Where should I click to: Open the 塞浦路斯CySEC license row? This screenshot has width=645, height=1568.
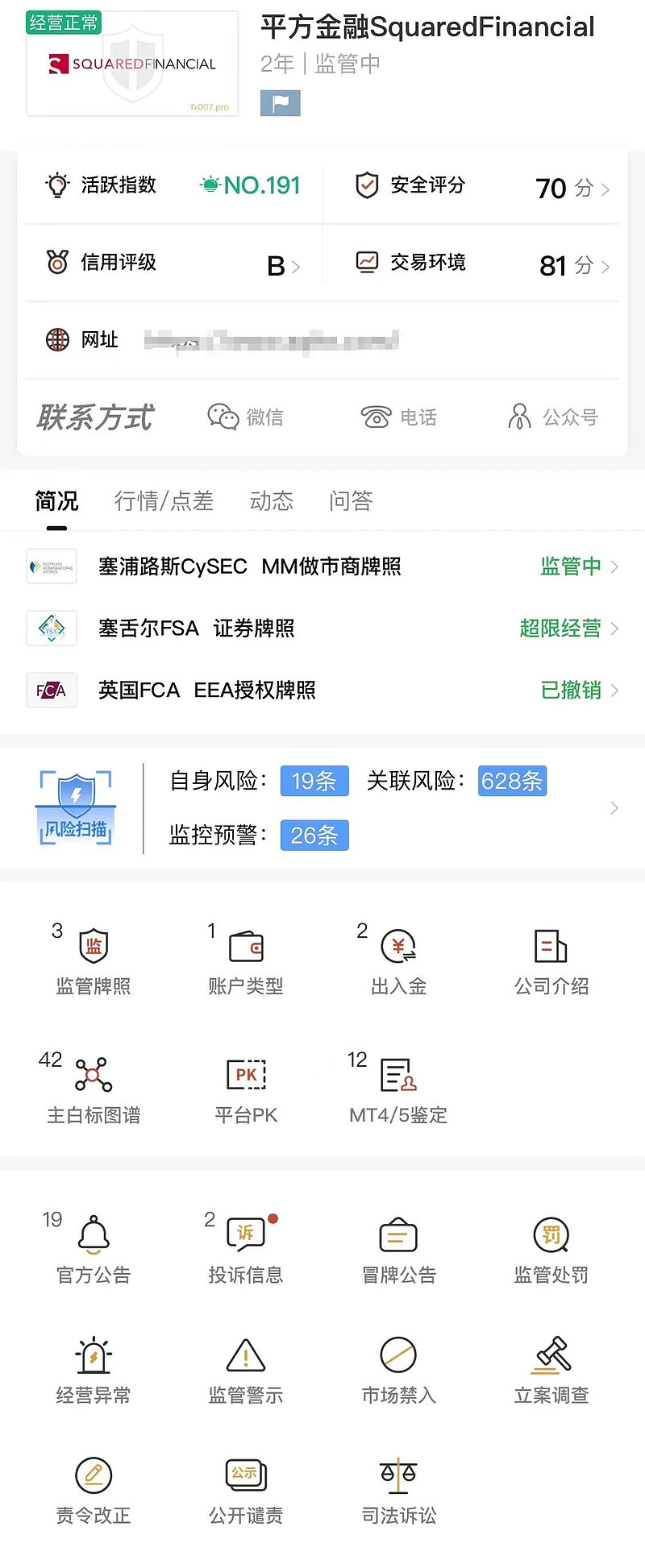(322, 566)
